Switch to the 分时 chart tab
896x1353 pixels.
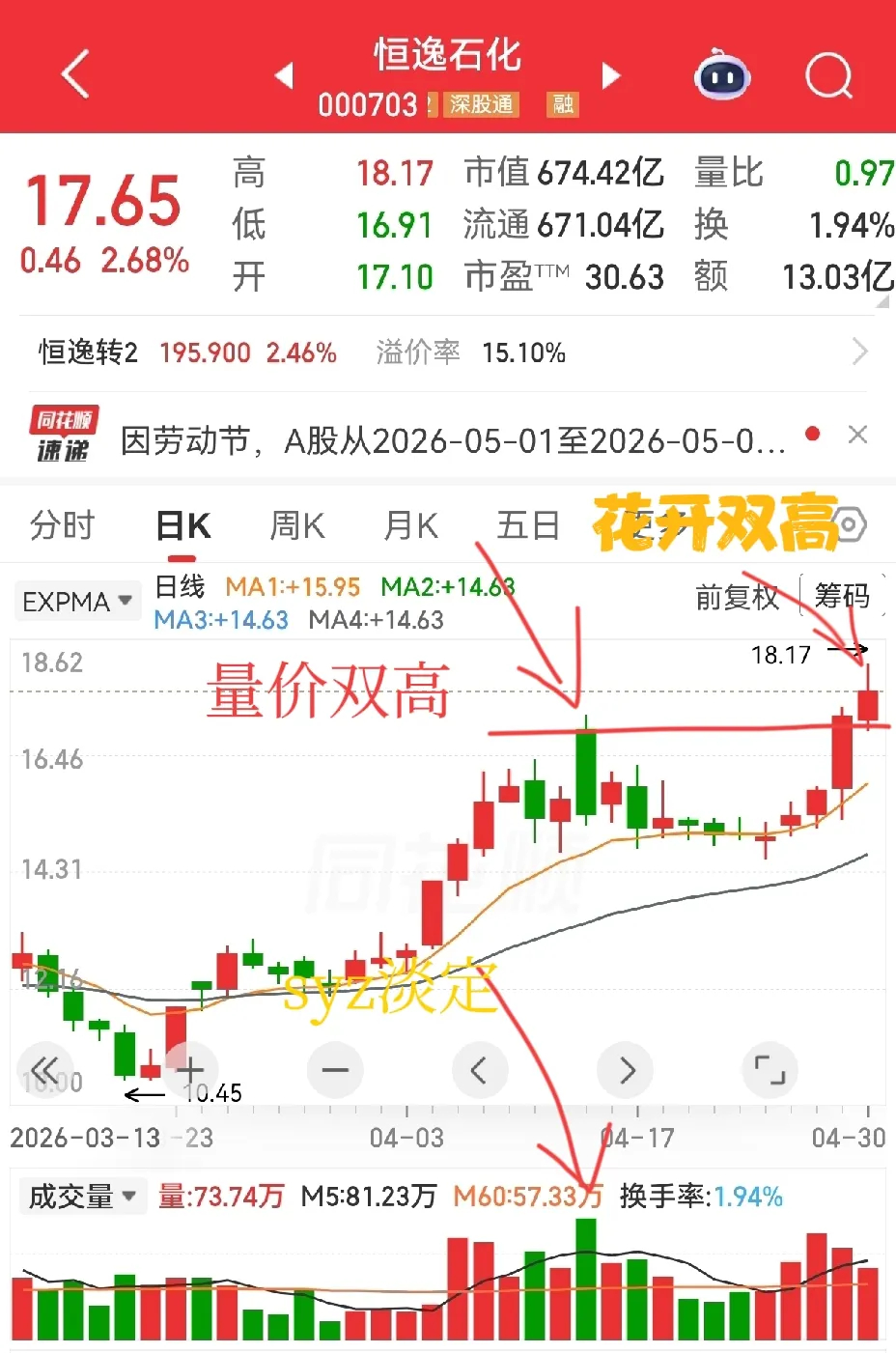coord(63,525)
